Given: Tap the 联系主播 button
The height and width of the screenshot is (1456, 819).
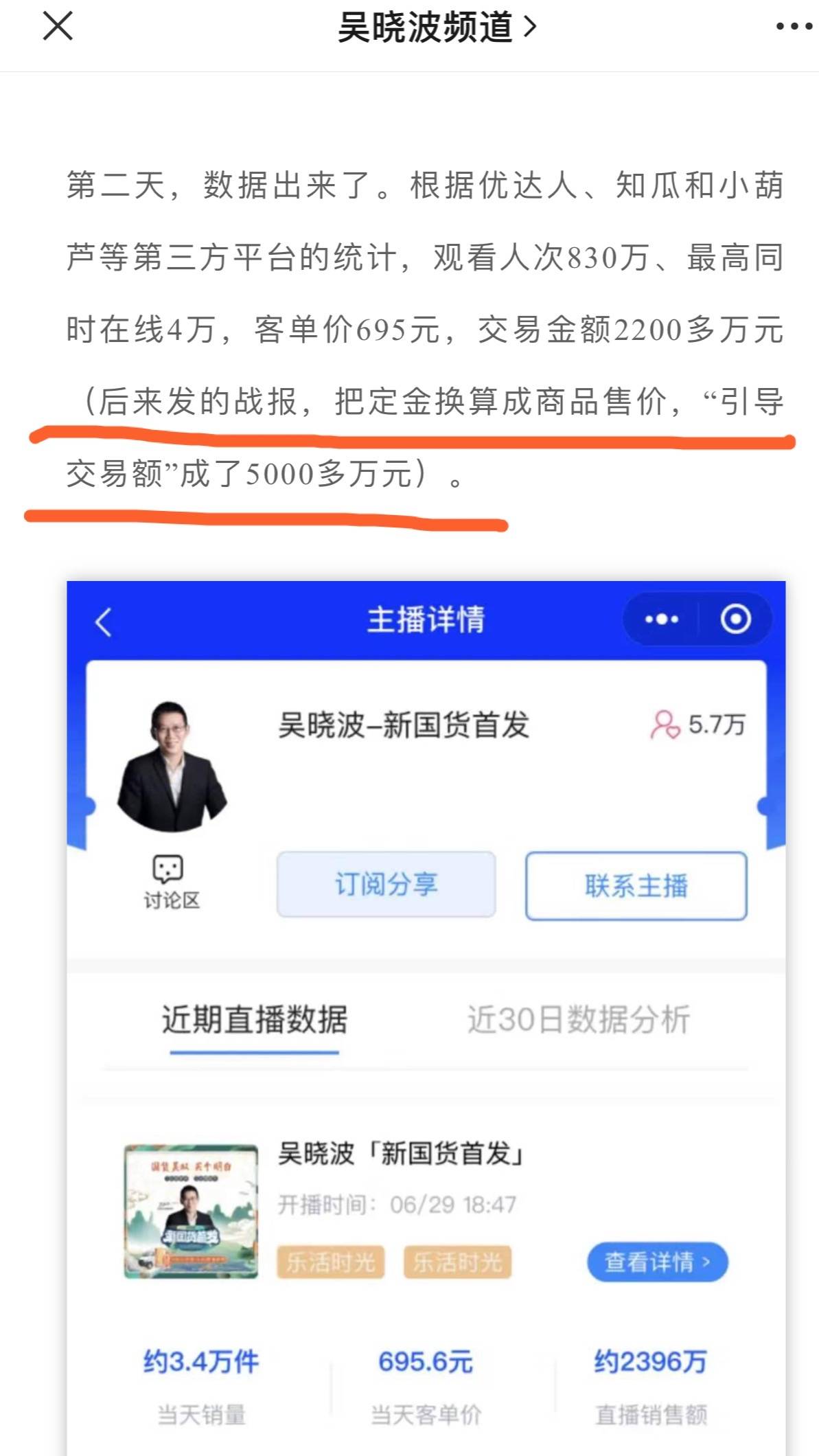Looking at the screenshot, I should click(x=636, y=885).
